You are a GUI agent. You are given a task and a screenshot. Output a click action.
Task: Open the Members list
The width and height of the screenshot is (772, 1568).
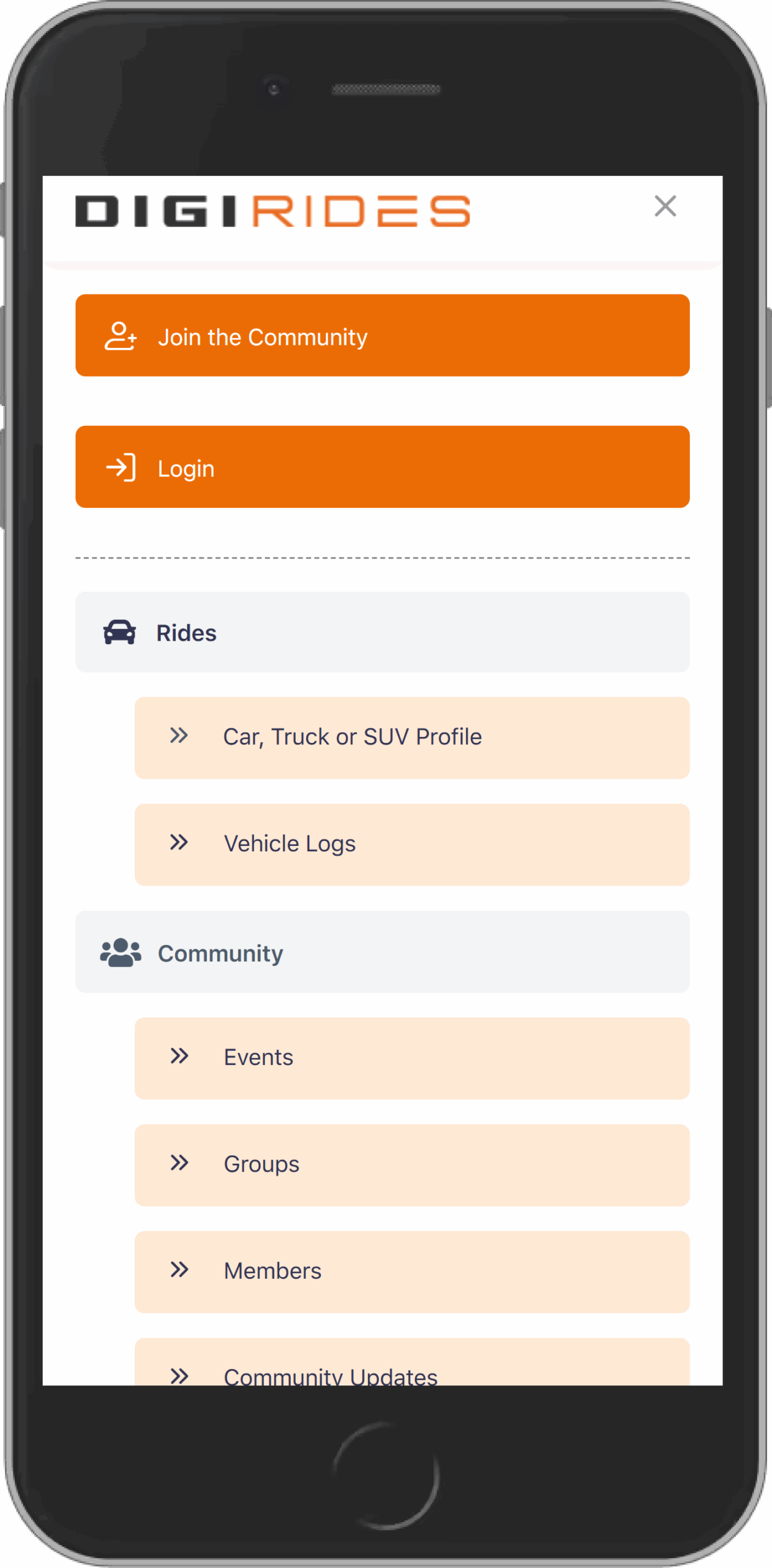point(412,1272)
